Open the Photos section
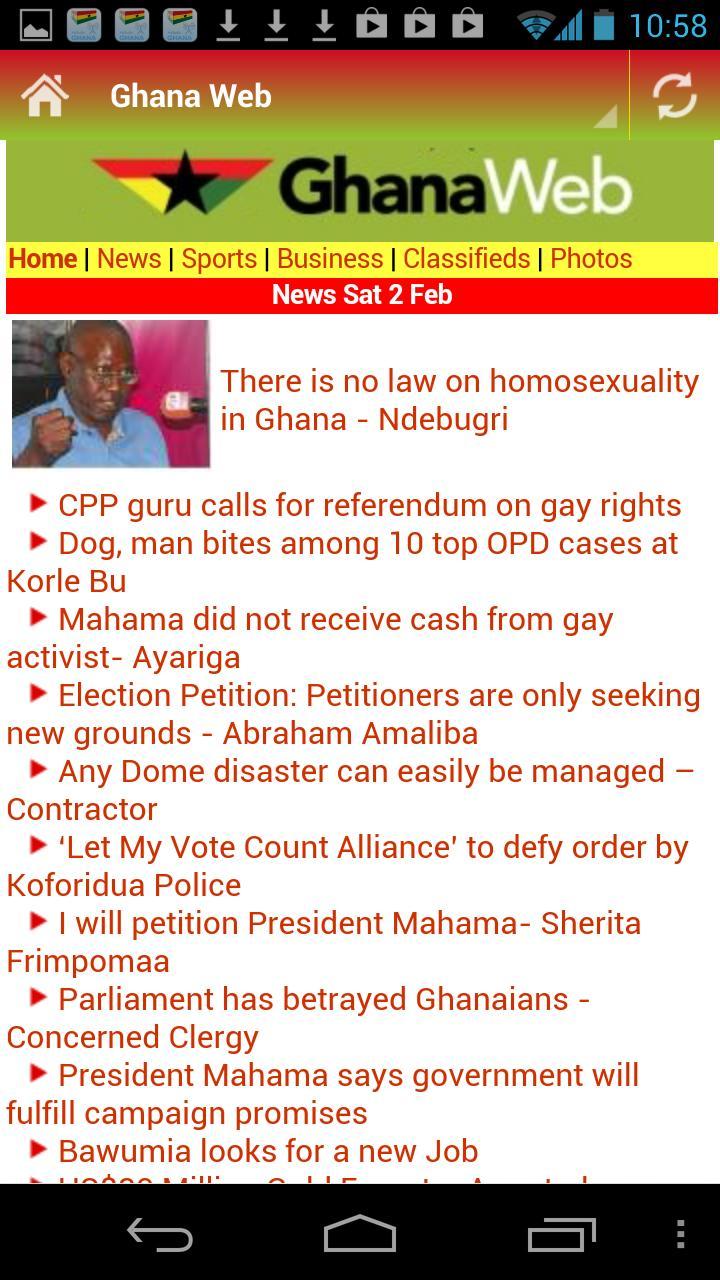Viewport: 720px width, 1280px height. pyautogui.click(x=591, y=258)
